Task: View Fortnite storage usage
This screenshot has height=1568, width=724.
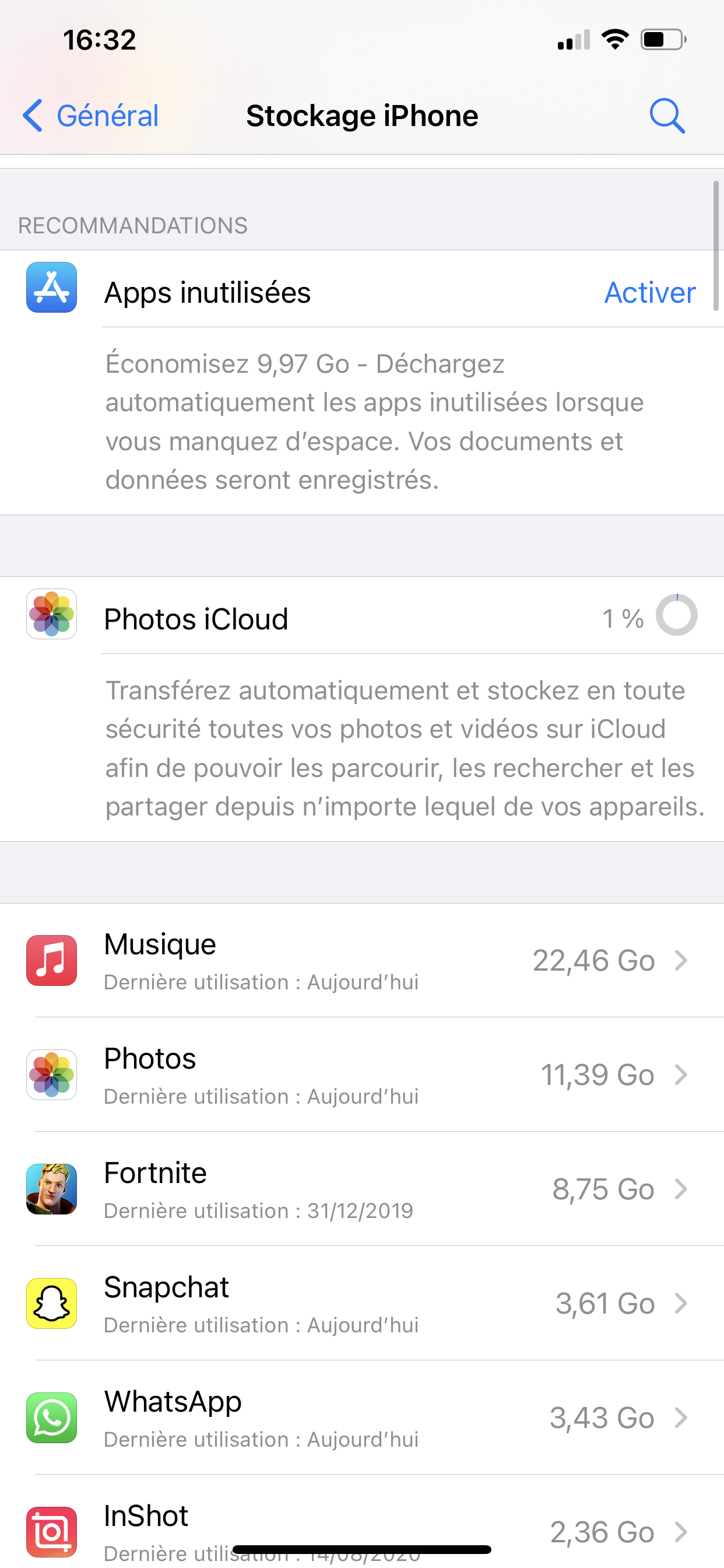Action: coord(362,1189)
